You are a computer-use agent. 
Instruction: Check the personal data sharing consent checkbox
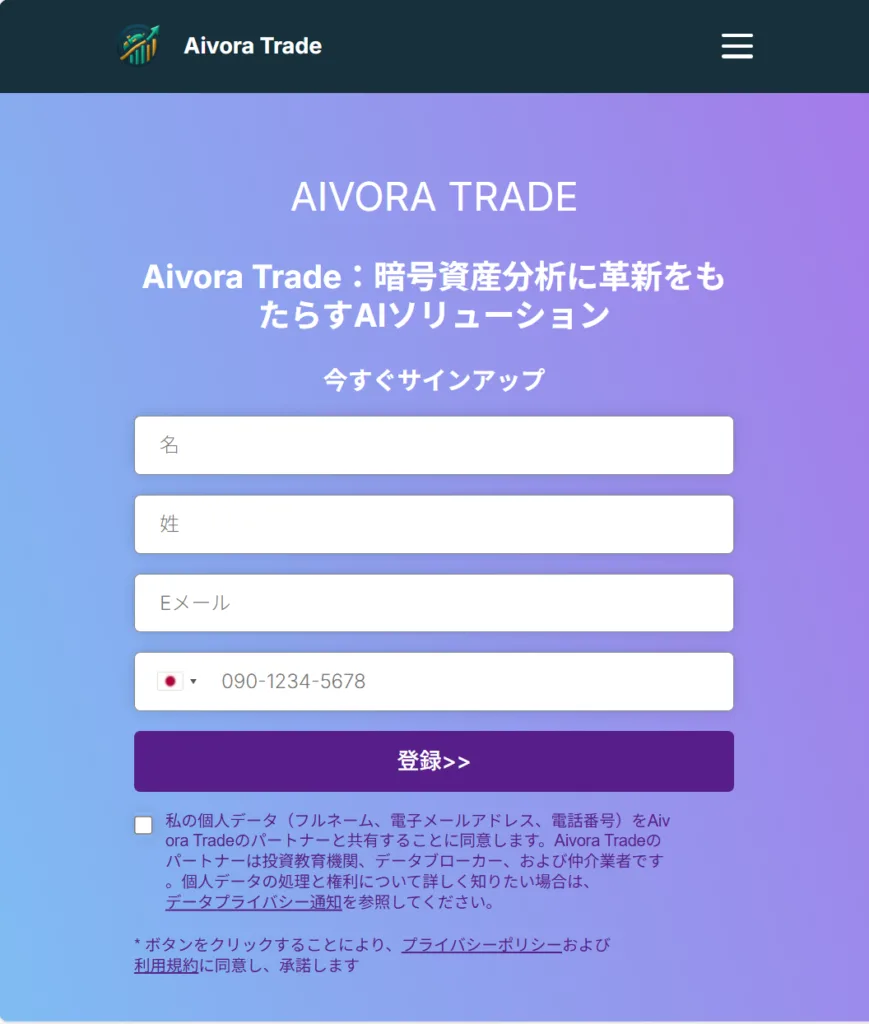[144, 825]
